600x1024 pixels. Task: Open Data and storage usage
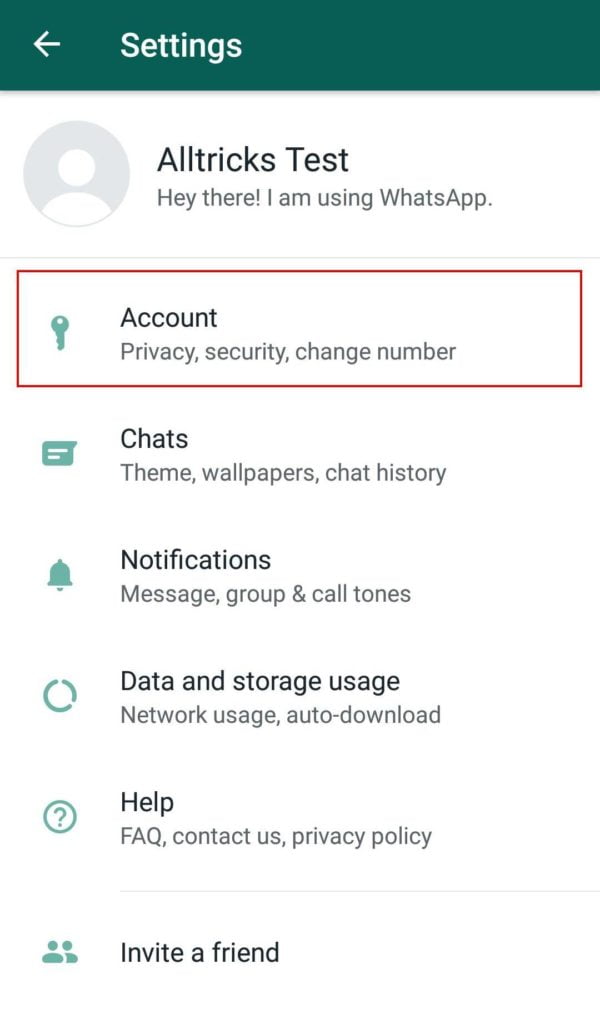(300, 697)
